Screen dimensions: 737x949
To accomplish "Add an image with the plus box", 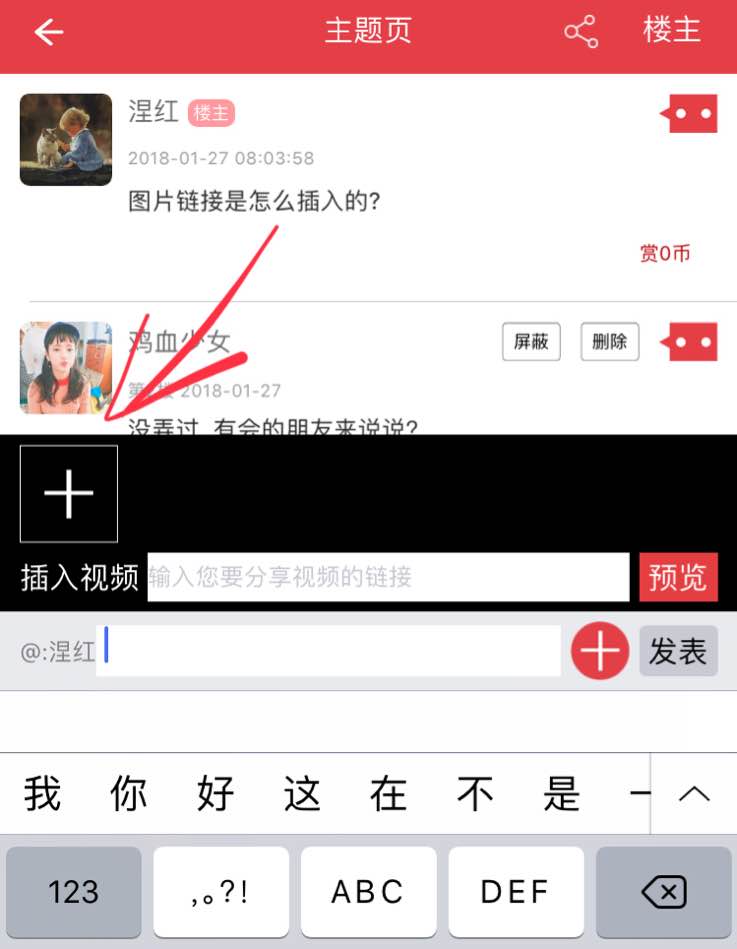I will pos(69,494).
